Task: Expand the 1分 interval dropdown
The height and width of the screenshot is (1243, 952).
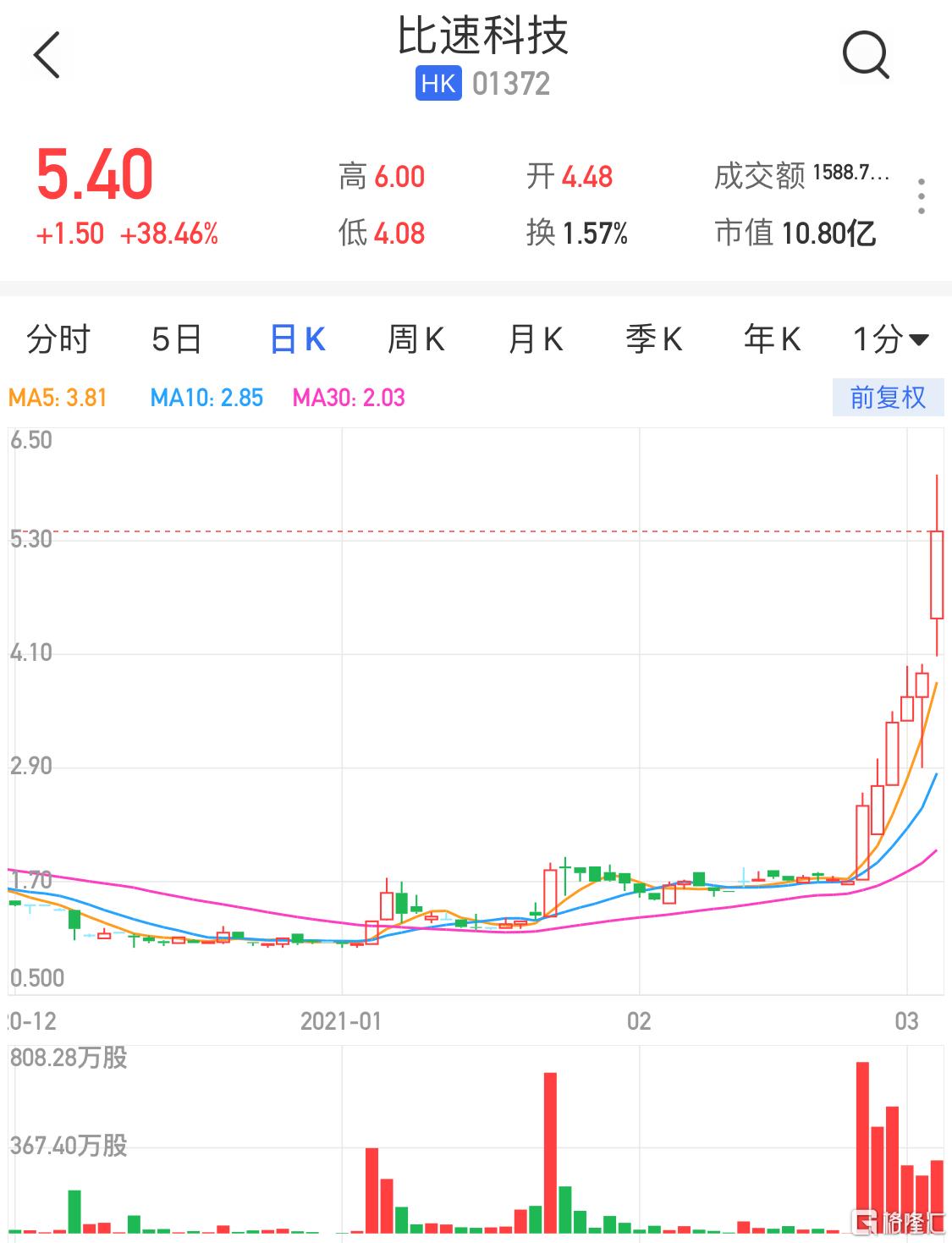Action: tap(890, 339)
